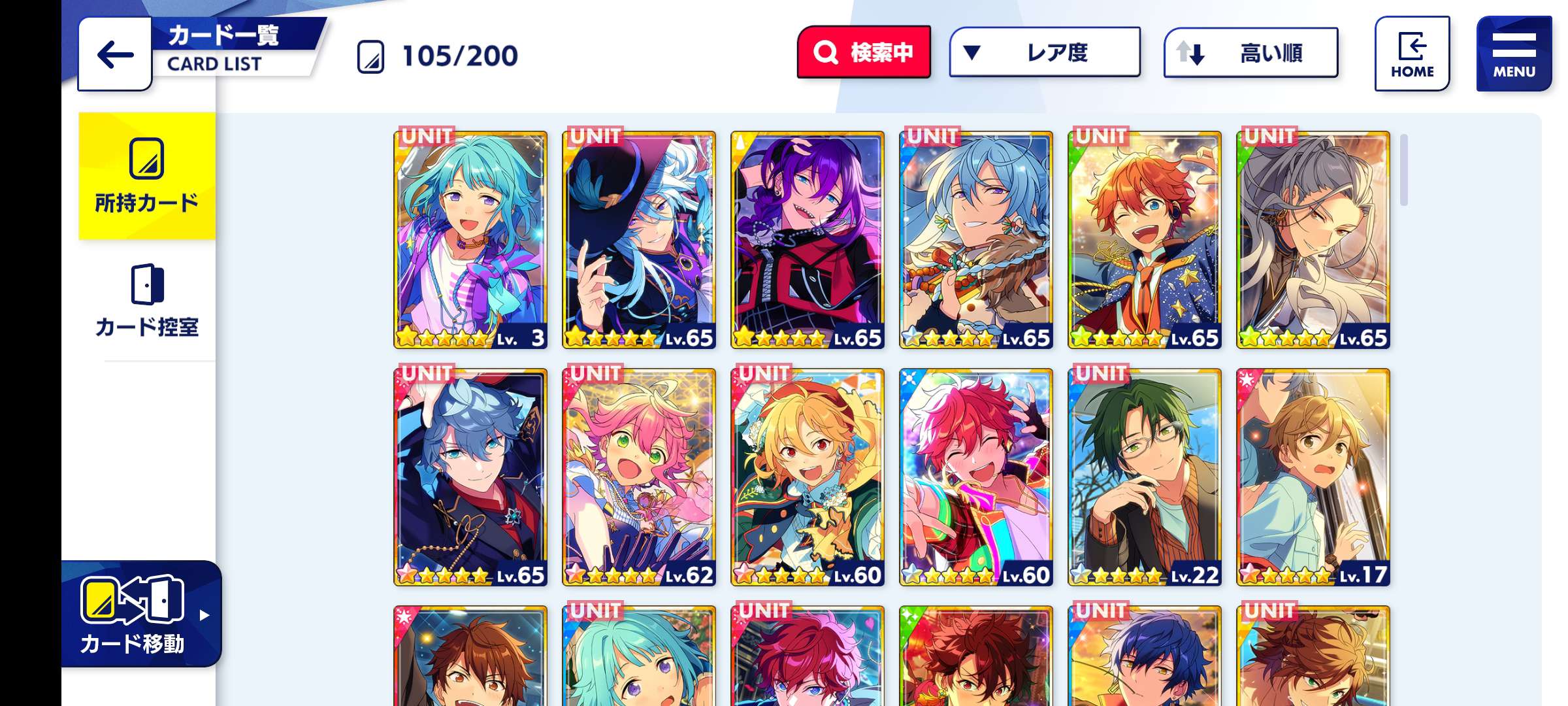Select the 所持カード tab

point(147,176)
